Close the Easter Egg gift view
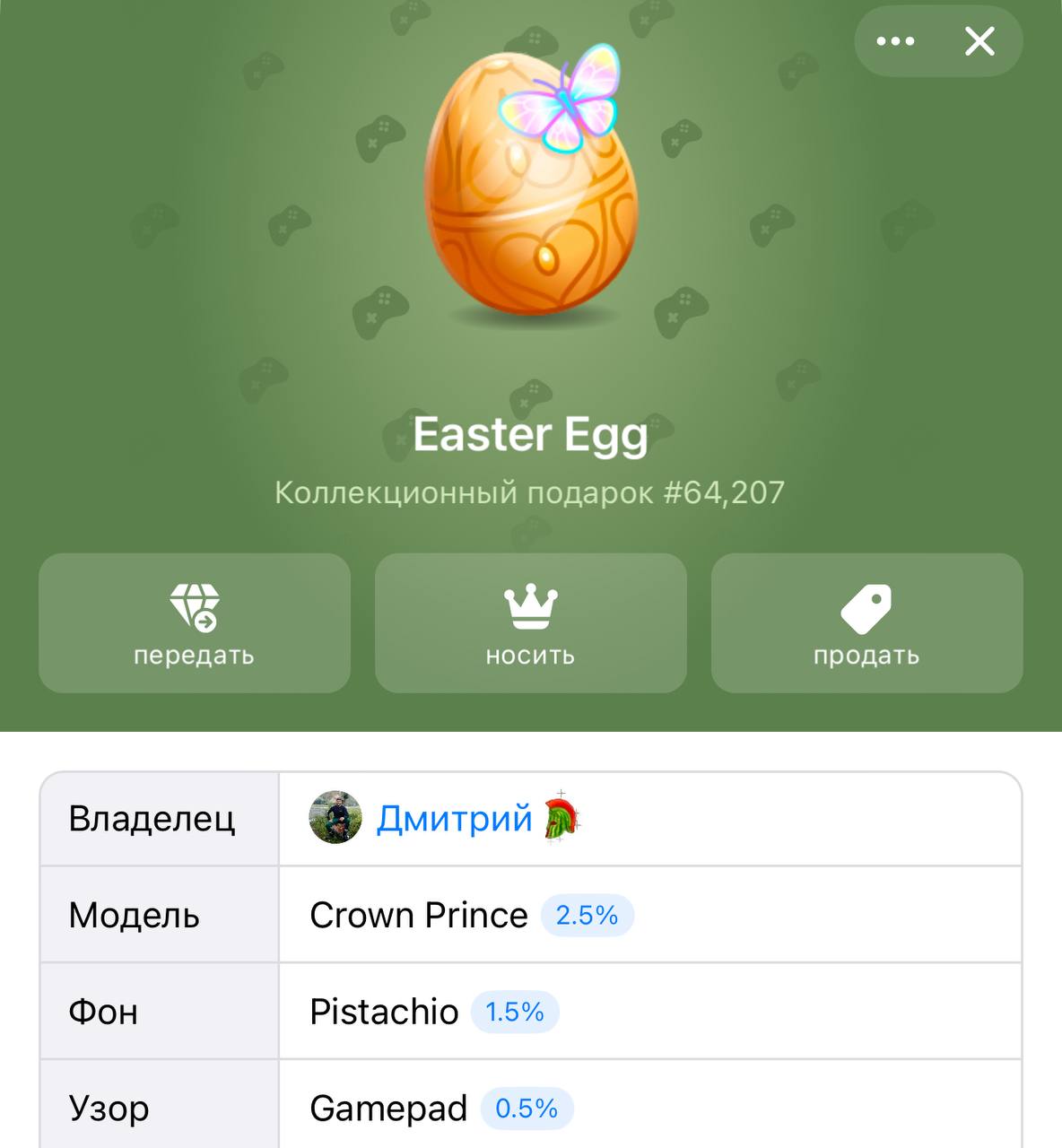Image resolution: width=1062 pixels, height=1148 pixels. click(x=979, y=41)
